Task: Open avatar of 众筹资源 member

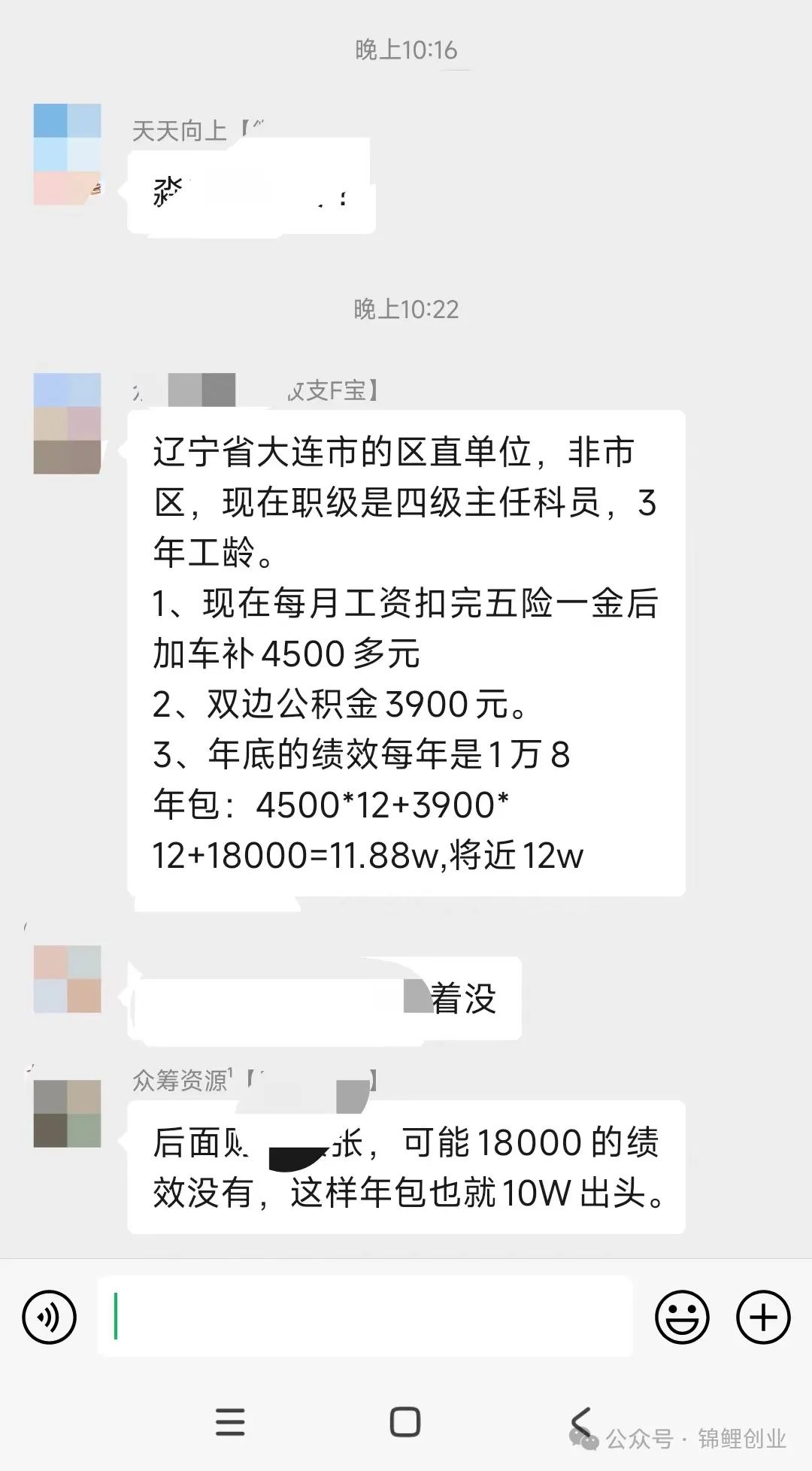Action: [x=67, y=1114]
